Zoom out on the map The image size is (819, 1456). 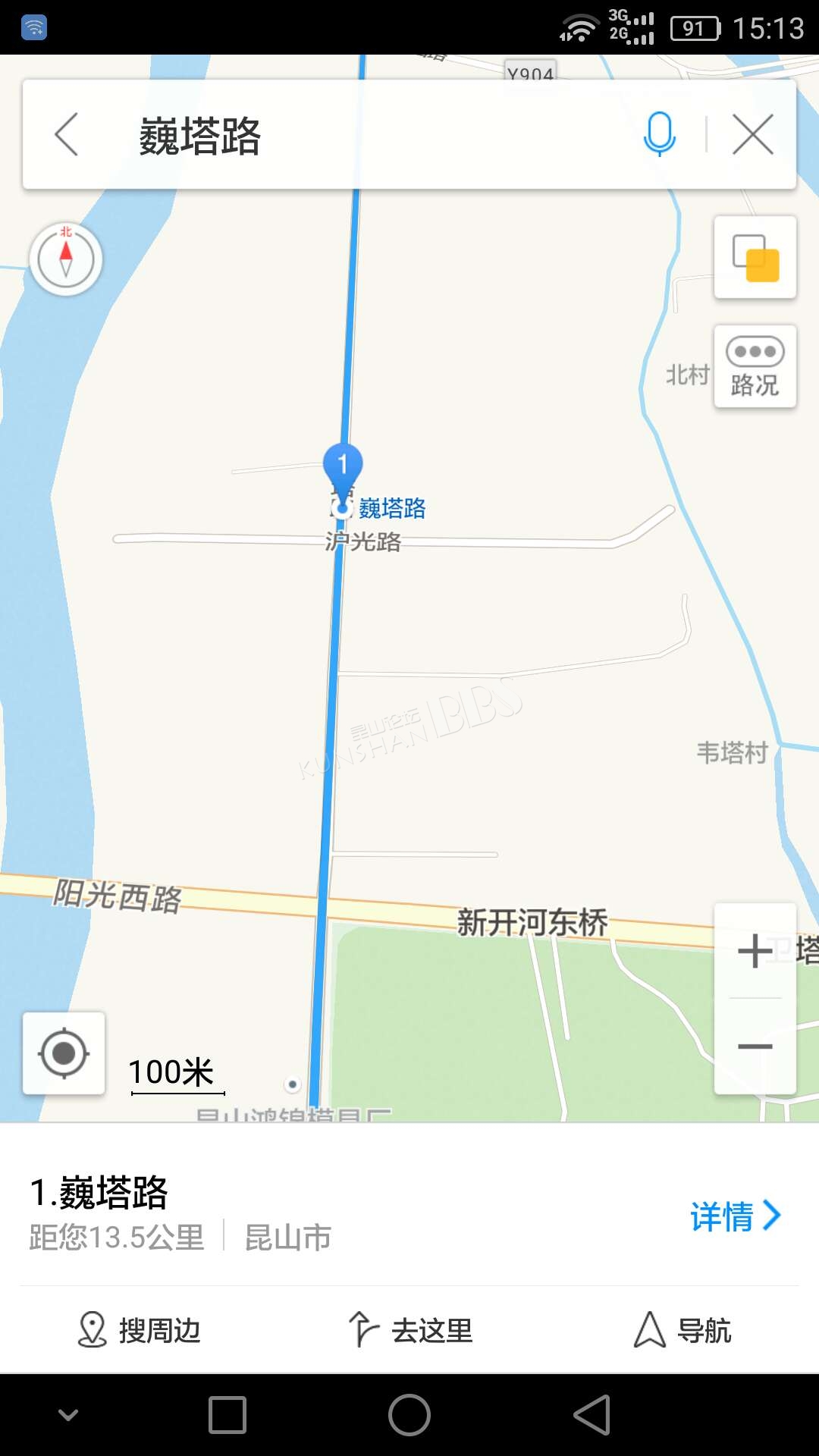click(755, 1046)
